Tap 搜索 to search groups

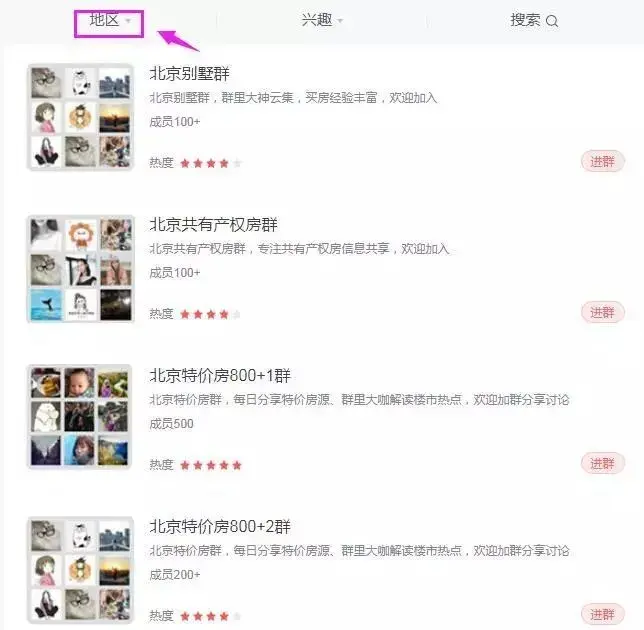point(534,20)
